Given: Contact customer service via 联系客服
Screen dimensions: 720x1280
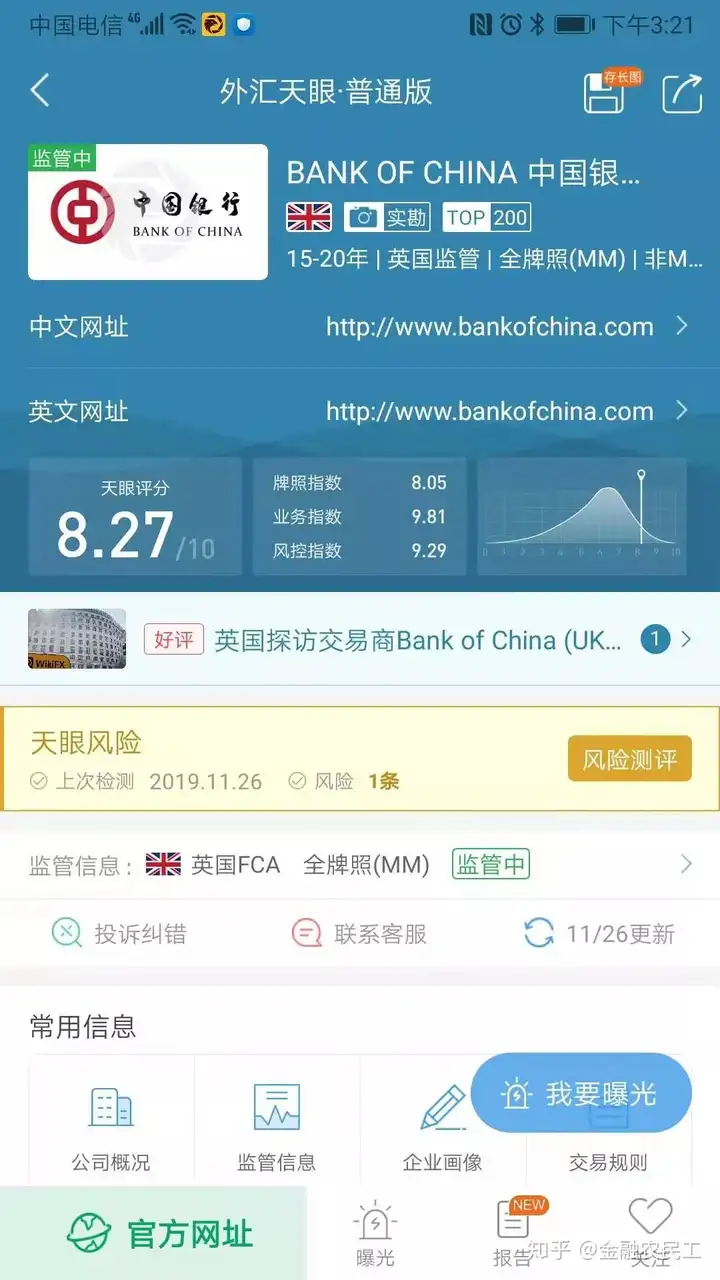Looking at the screenshot, I should click(360, 934).
